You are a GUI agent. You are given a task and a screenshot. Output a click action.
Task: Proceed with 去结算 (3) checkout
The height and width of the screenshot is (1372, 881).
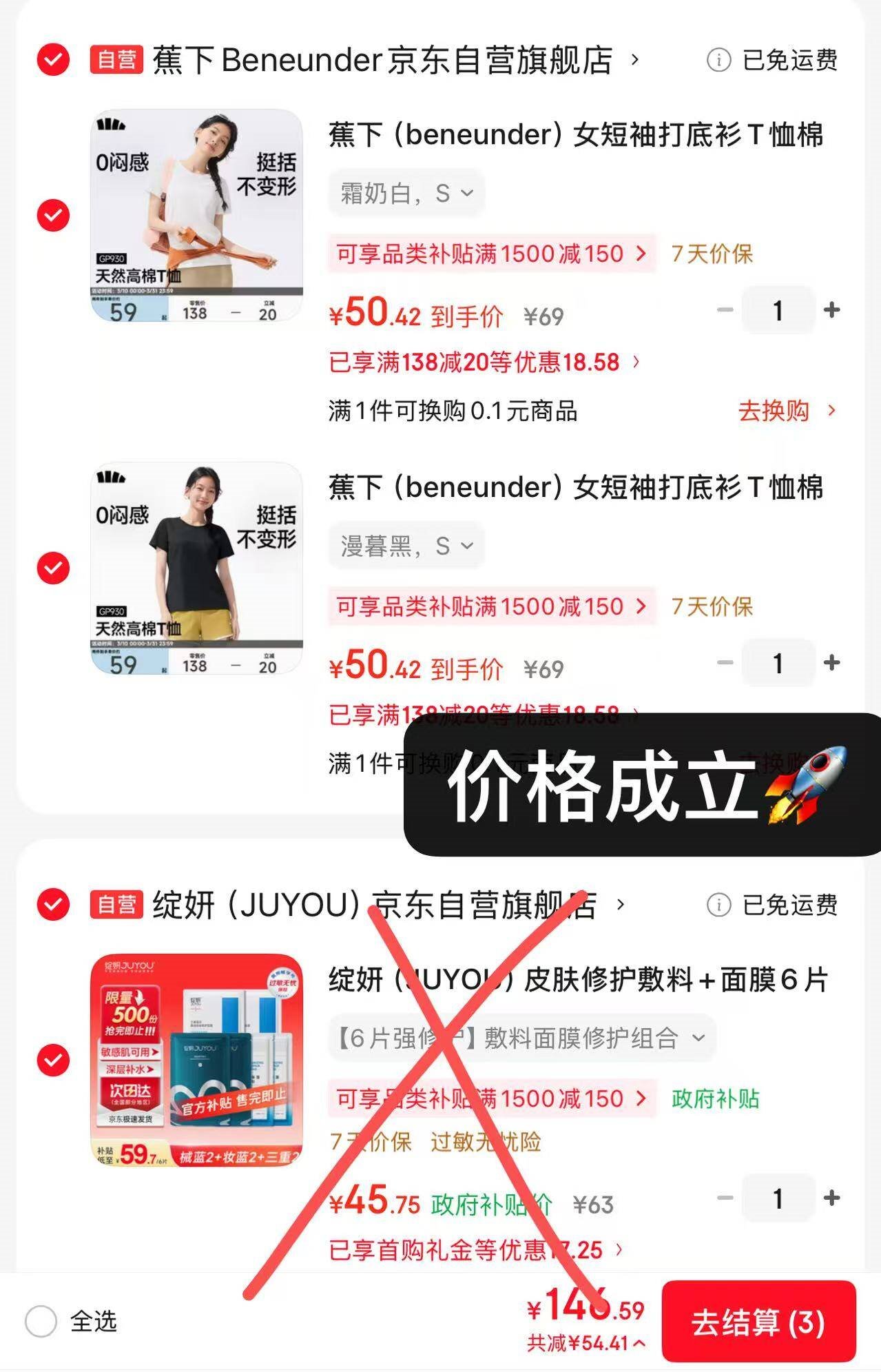pos(758,1322)
